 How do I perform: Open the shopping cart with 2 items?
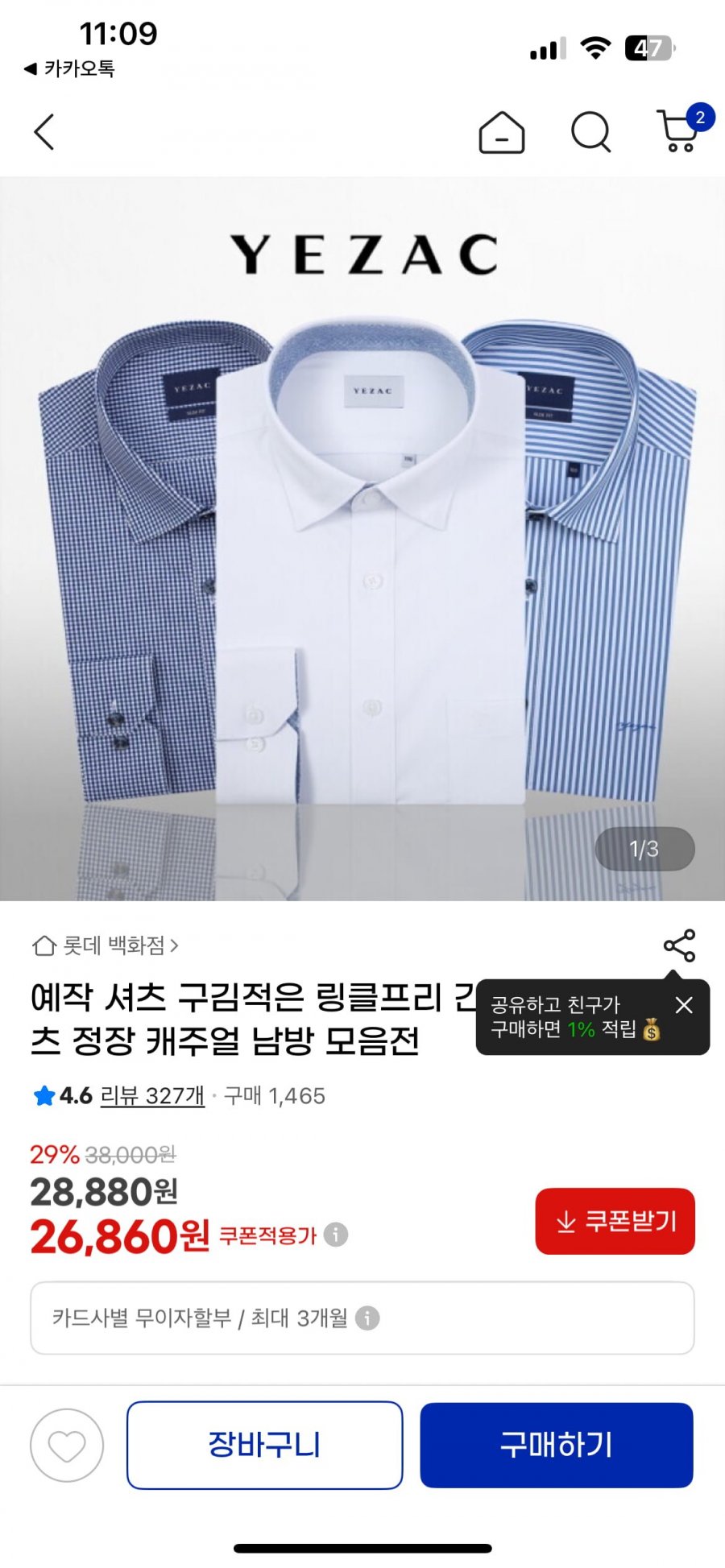[x=679, y=130]
